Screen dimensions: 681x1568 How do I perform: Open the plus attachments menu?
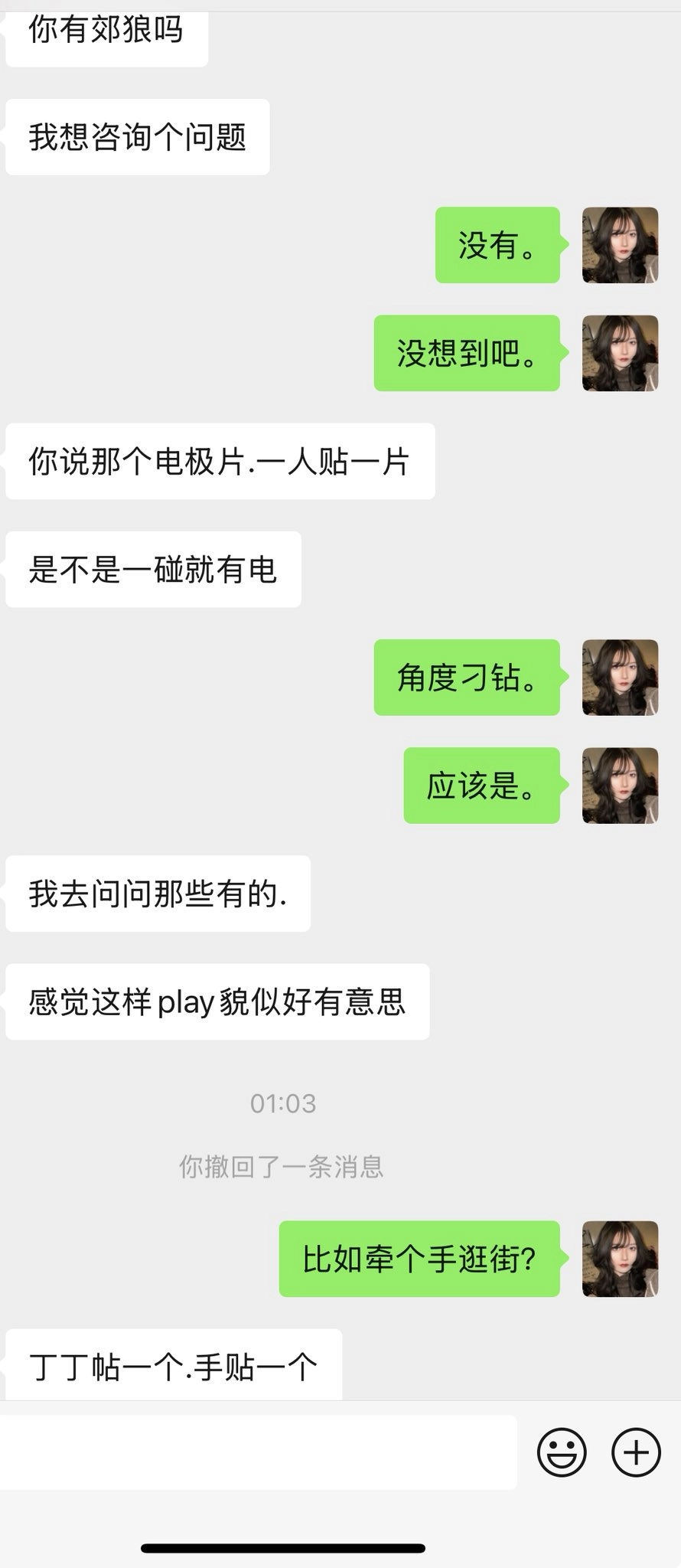(x=636, y=1452)
